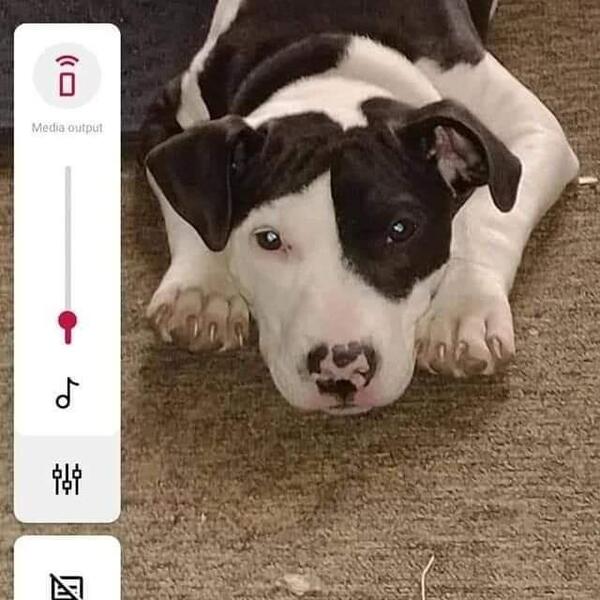
Task: Toggle the Live Caption icon
Action: 67,585
